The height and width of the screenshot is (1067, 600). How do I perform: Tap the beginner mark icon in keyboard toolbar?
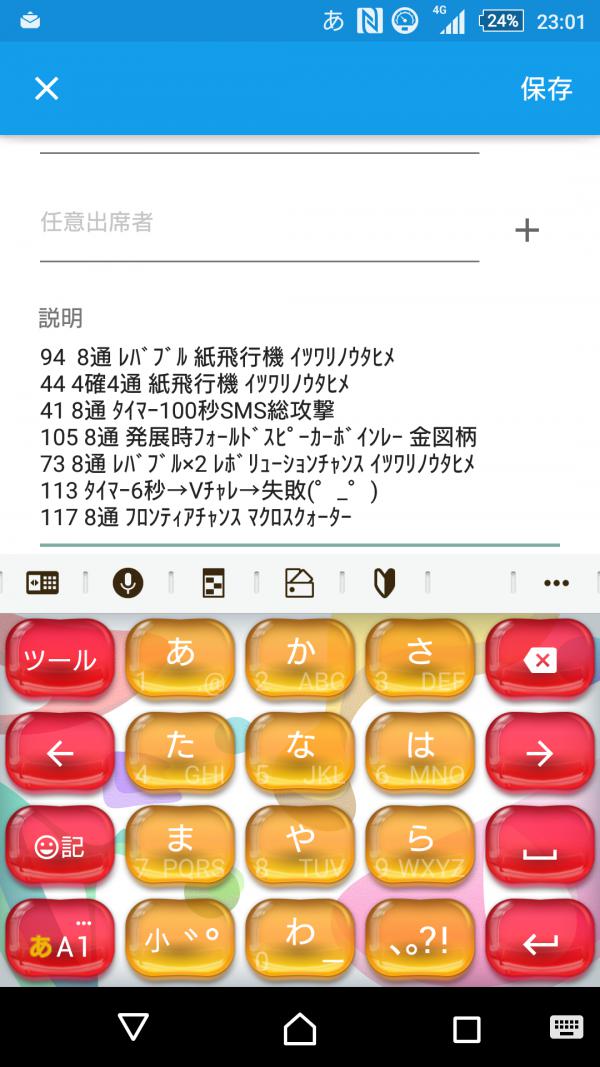click(384, 583)
